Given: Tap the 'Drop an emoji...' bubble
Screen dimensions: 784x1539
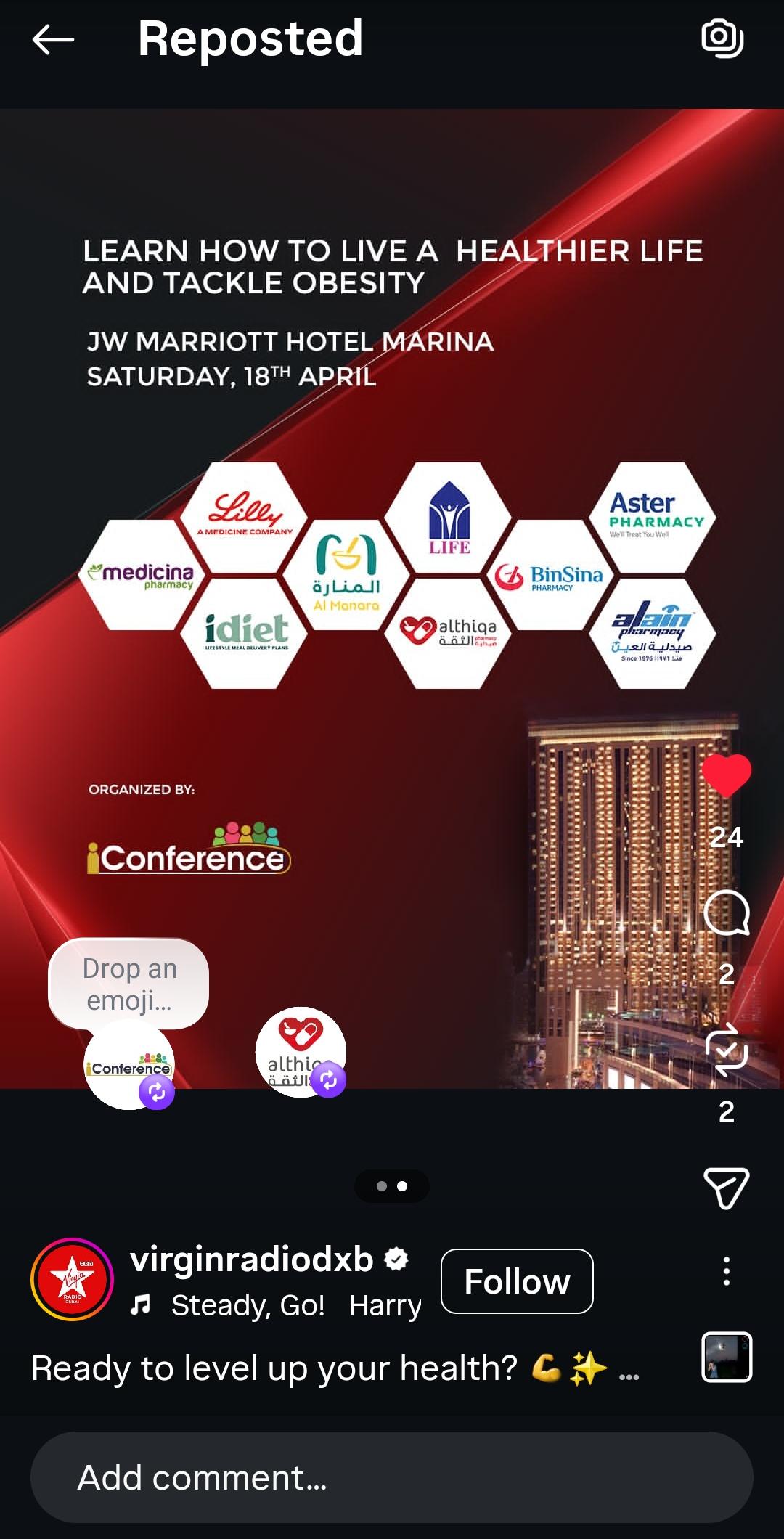Looking at the screenshot, I should coord(129,984).
